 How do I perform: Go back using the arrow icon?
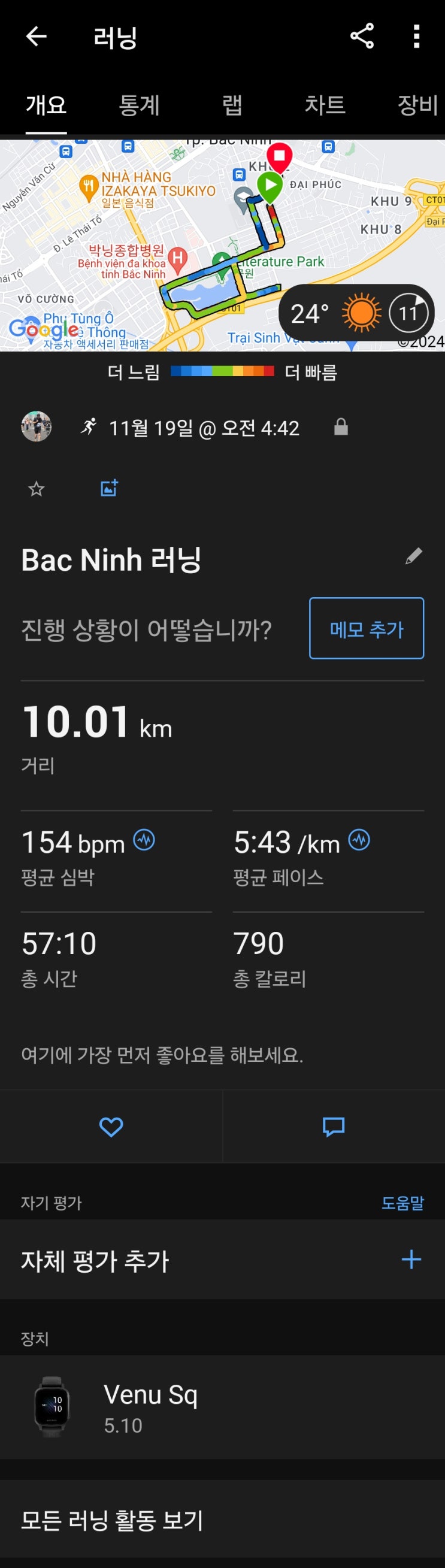(36, 37)
